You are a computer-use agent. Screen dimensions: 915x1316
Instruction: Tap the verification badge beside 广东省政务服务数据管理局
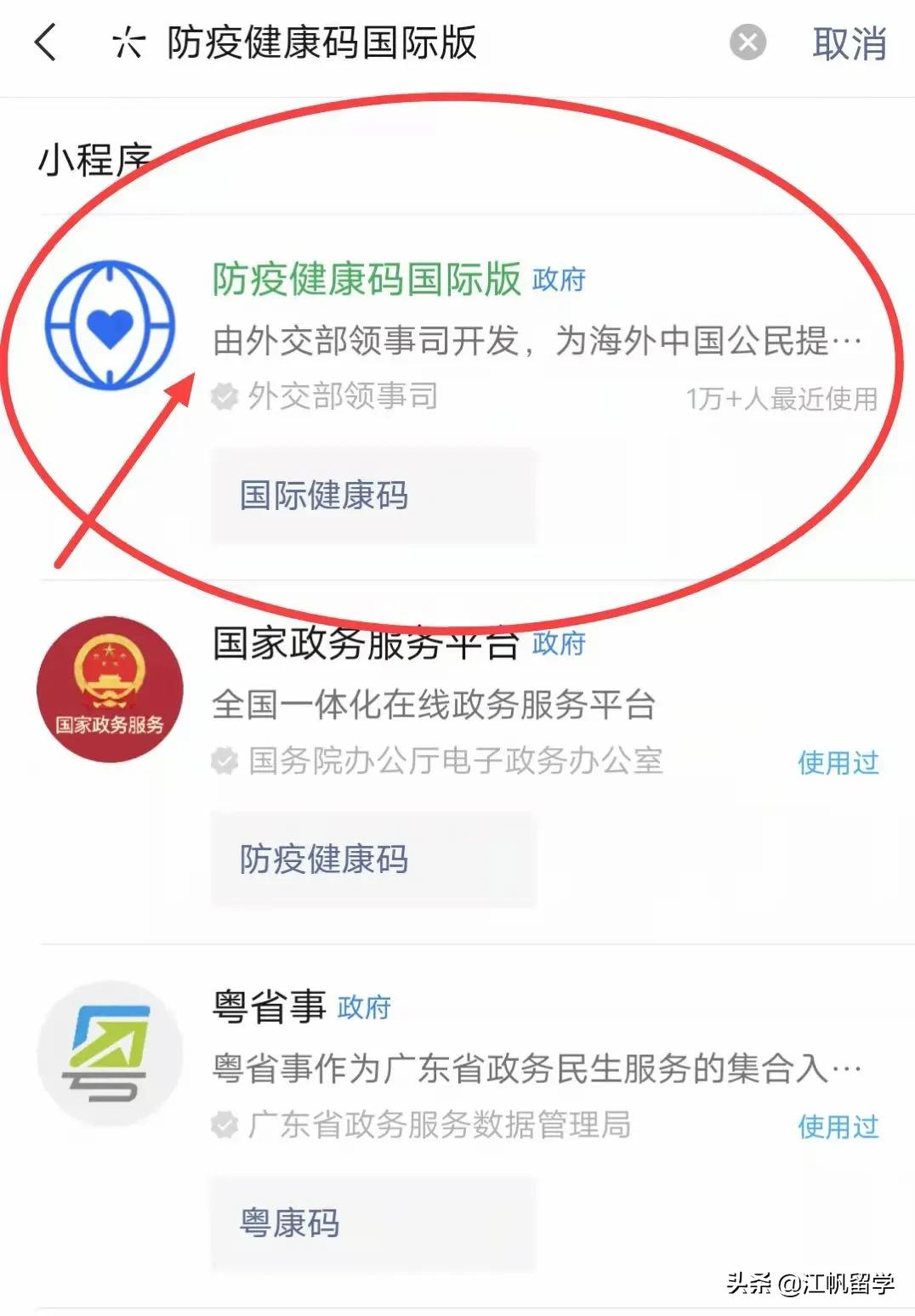pyautogui.click(x=224, y=1126)
